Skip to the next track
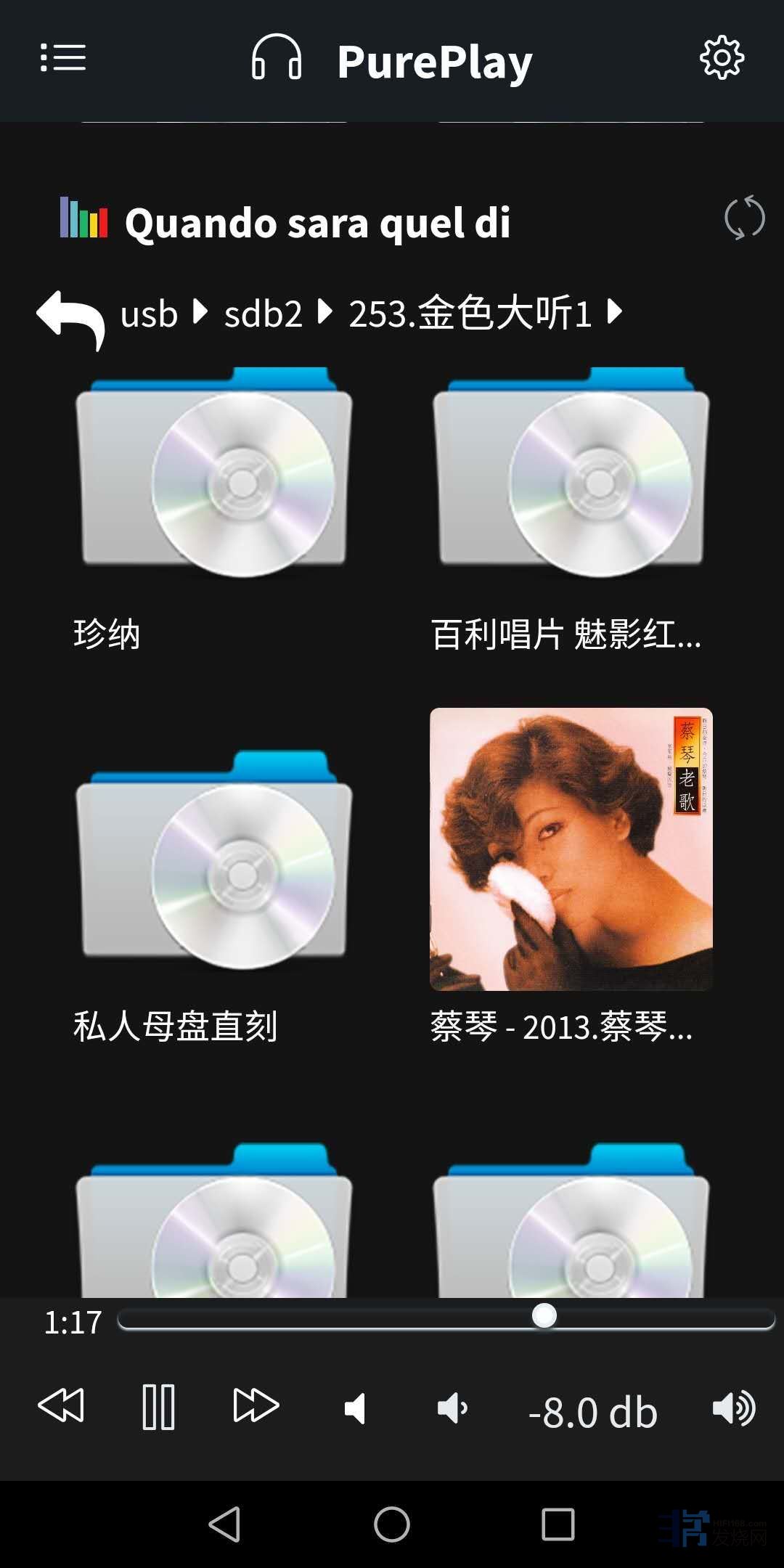Viewport: 784px width, 1568px height. coord(256,1405)
